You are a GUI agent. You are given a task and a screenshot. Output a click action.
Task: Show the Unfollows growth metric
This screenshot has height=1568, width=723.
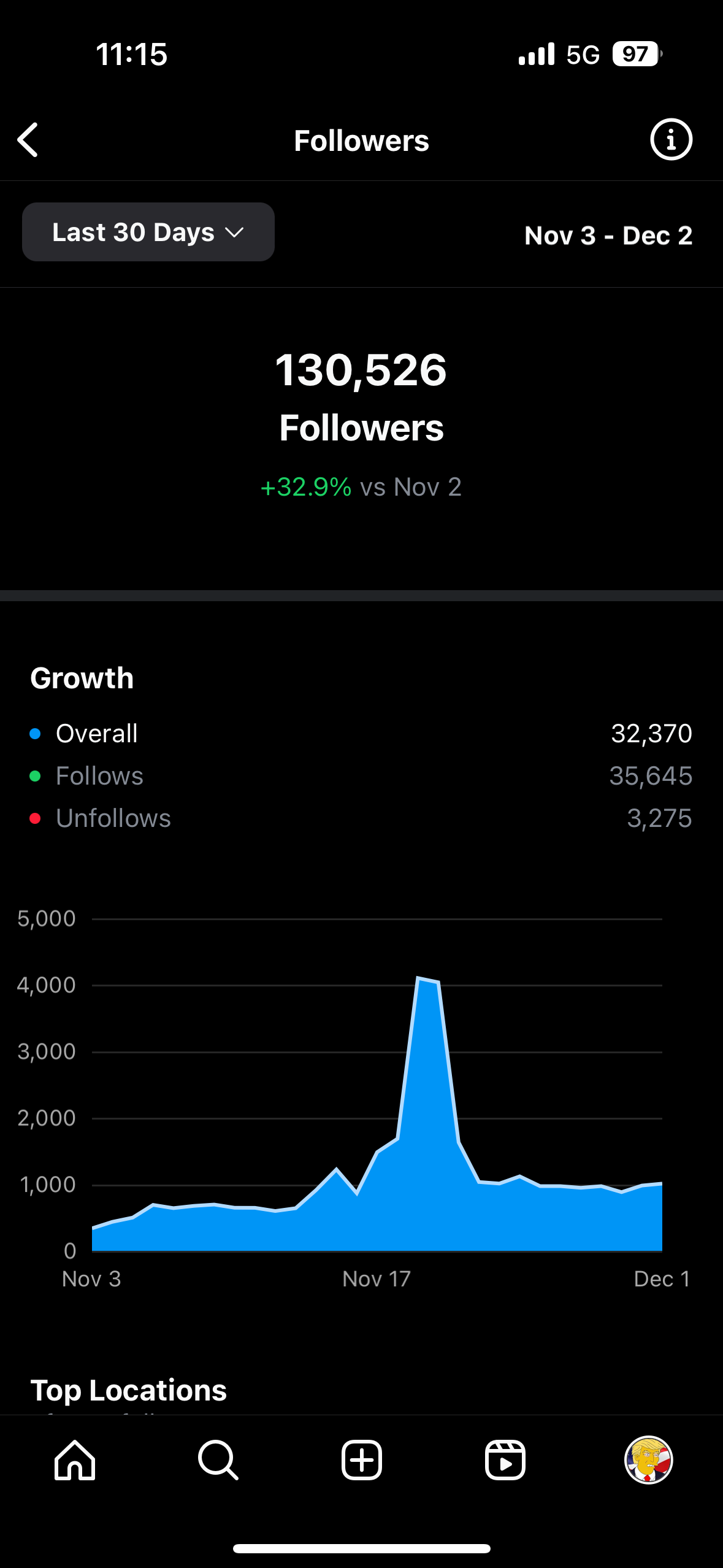(361, 818)
